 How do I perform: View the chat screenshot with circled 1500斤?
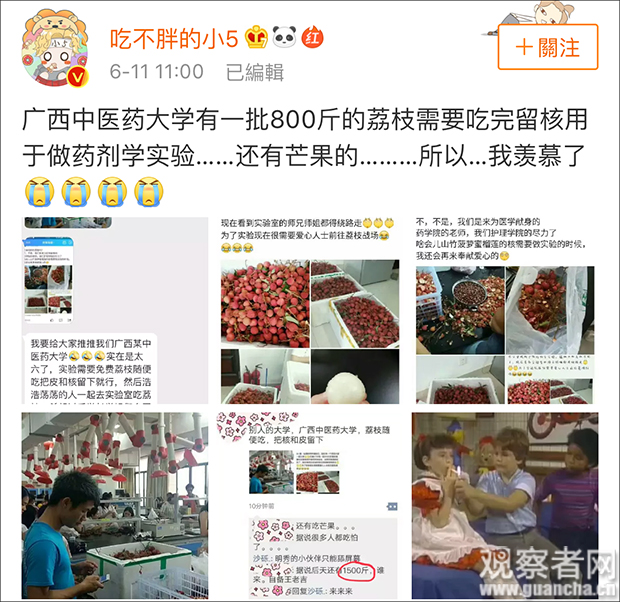[309, 505]
